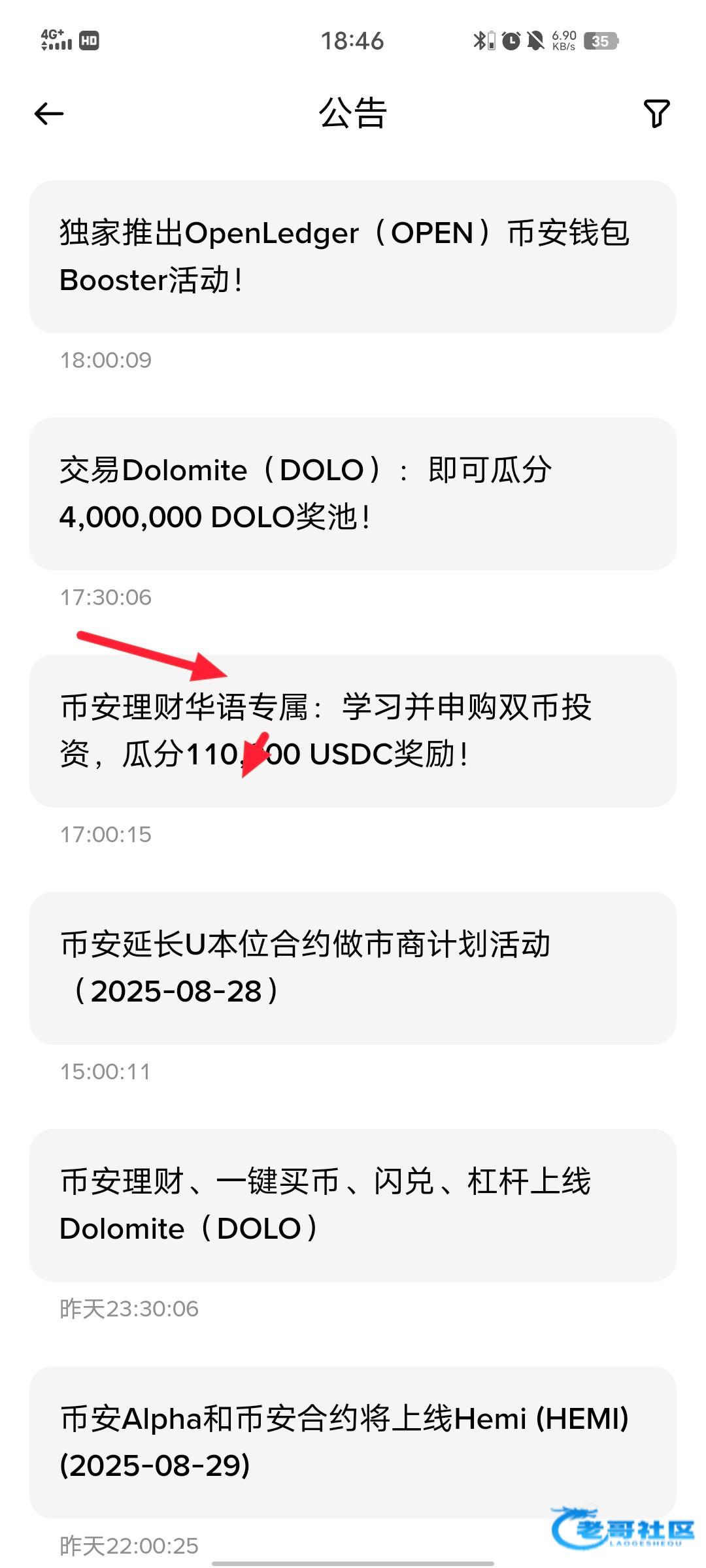
Task: Go back from the 公告 page
Action: click(x=49, y=114)
